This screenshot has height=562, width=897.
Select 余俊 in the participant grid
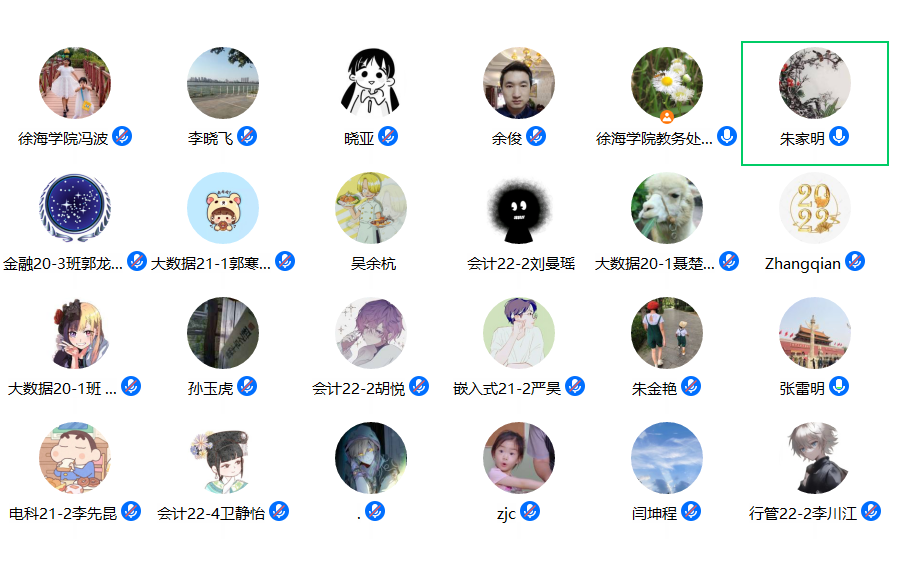(519, 84)
